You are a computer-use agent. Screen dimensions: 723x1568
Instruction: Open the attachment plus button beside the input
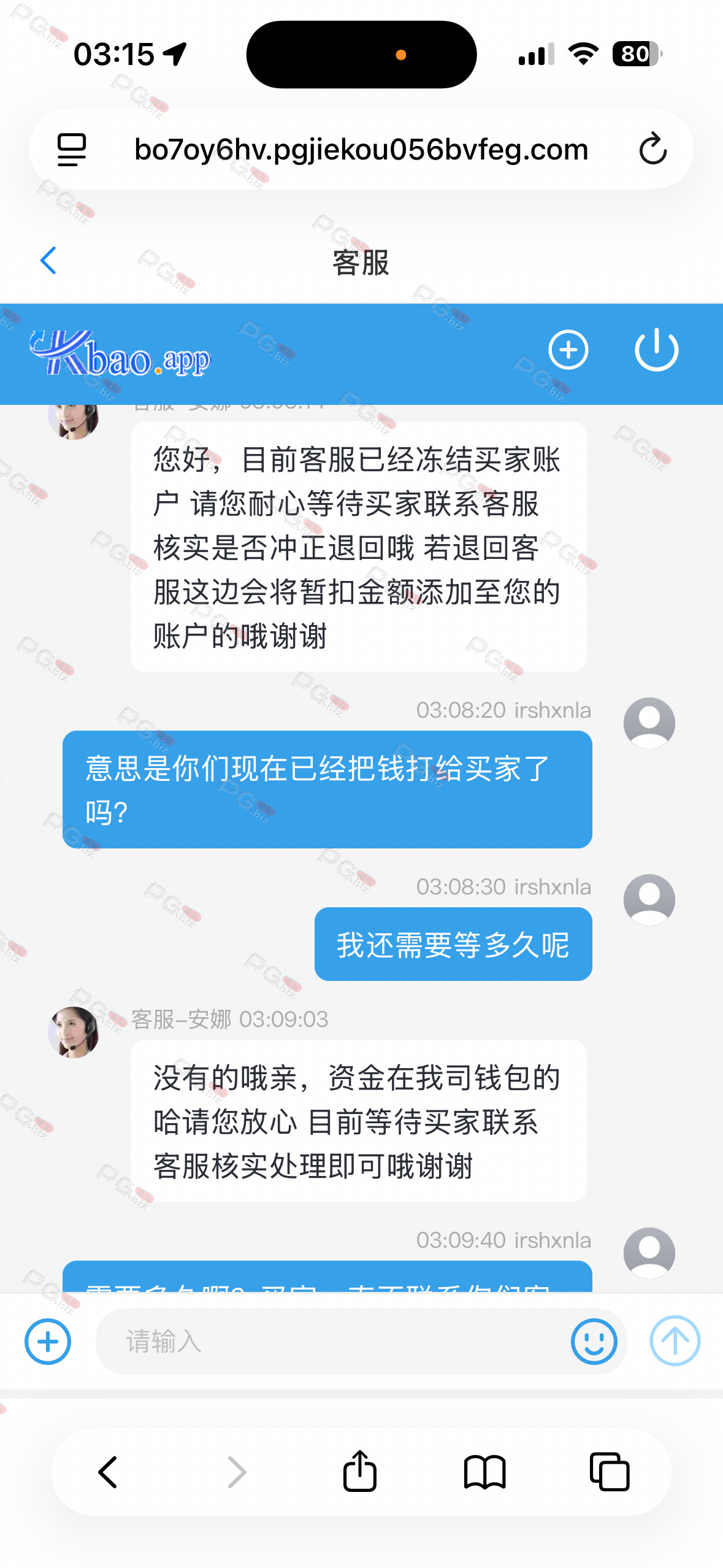coord(48,1341)
